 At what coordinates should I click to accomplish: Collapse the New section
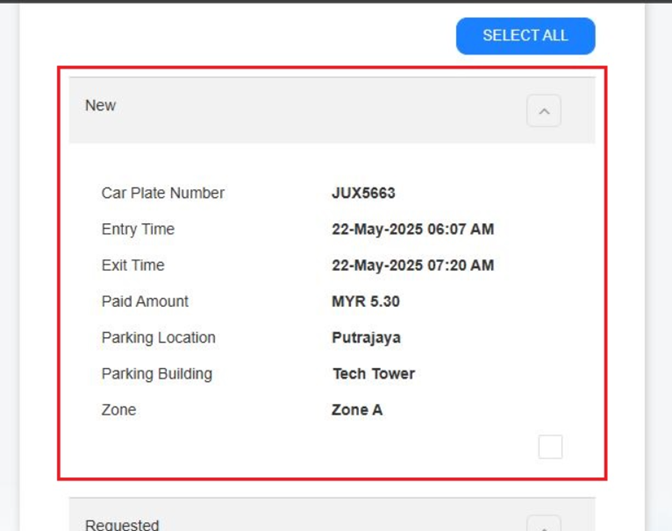[544, 111]
